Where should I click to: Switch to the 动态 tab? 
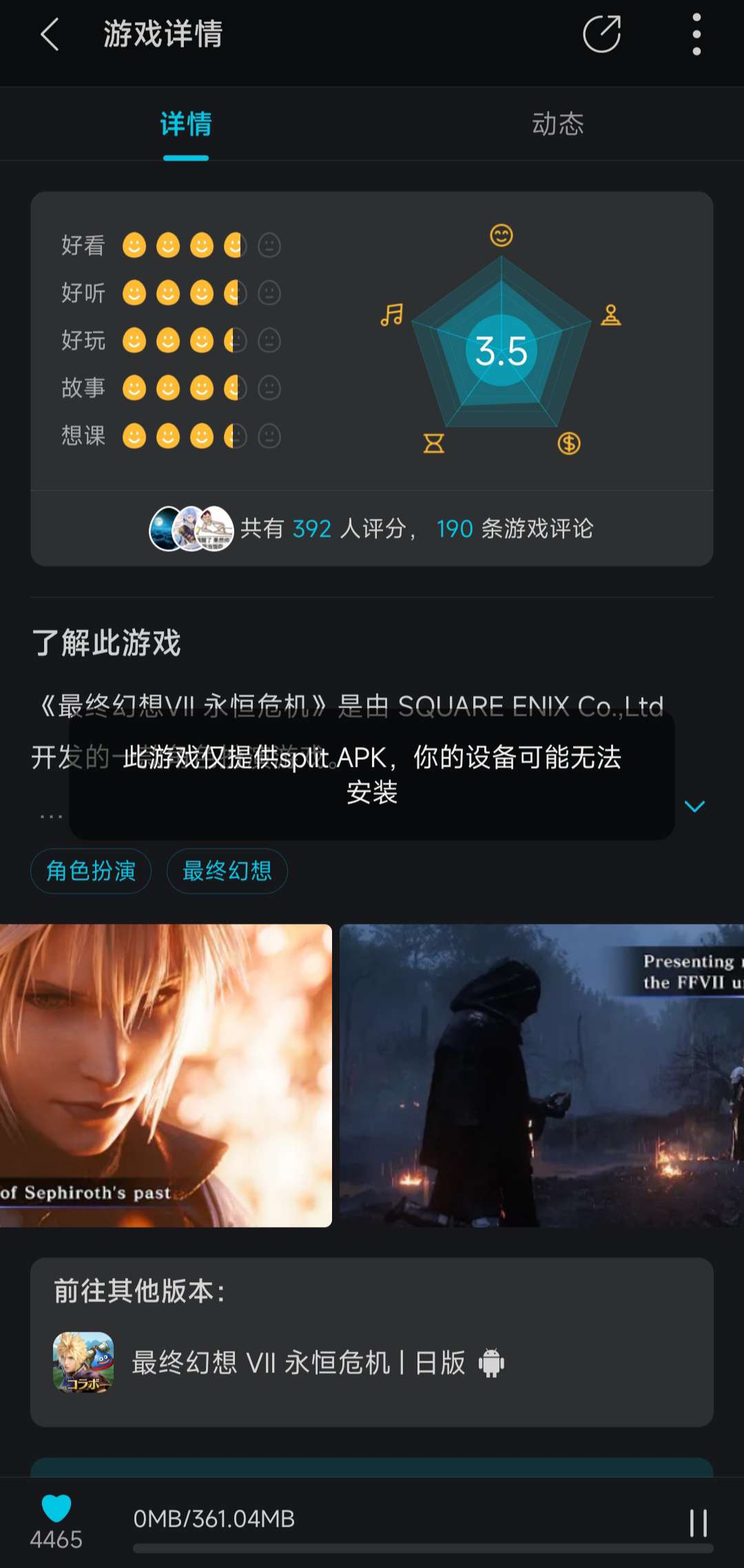coord(557,125)
